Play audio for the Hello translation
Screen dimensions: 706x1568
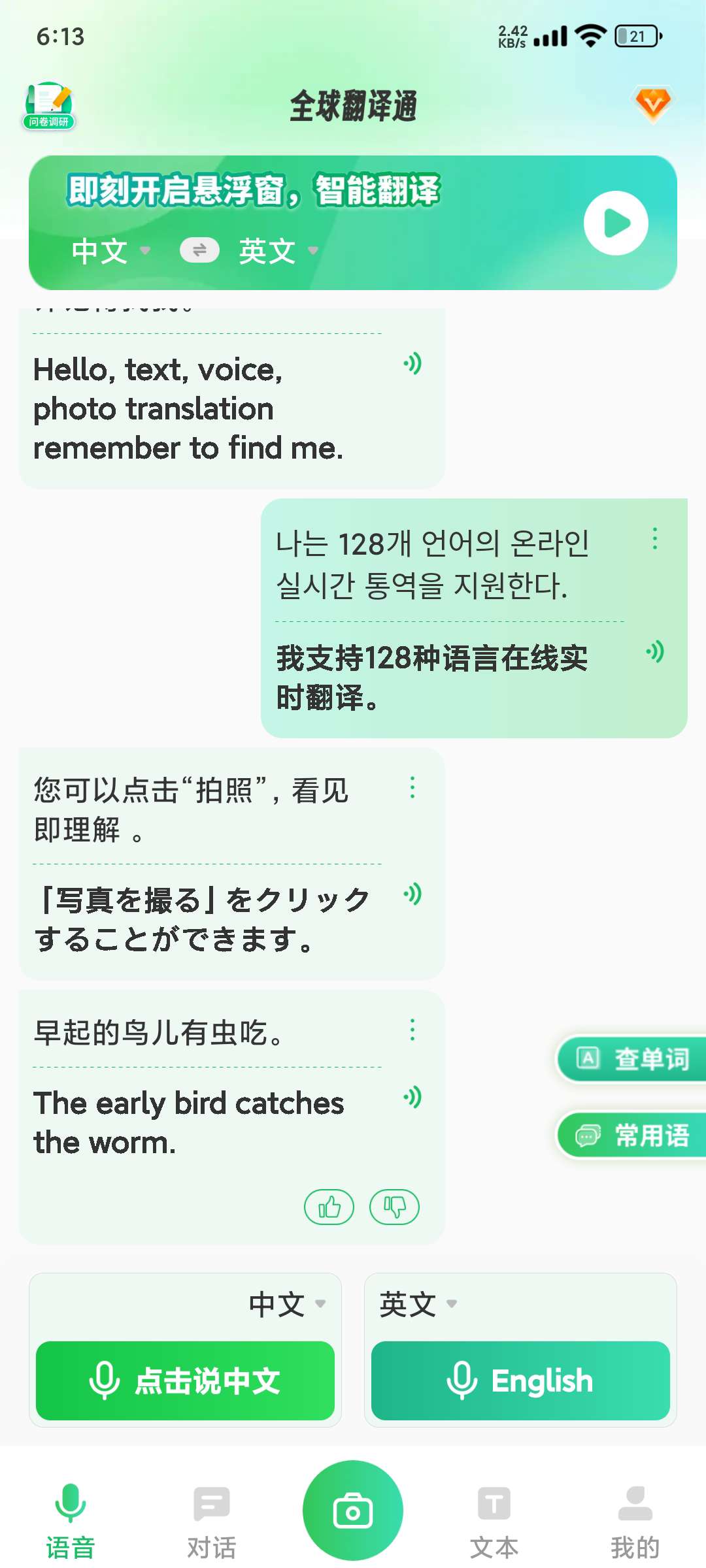click(x=412, y=363)
